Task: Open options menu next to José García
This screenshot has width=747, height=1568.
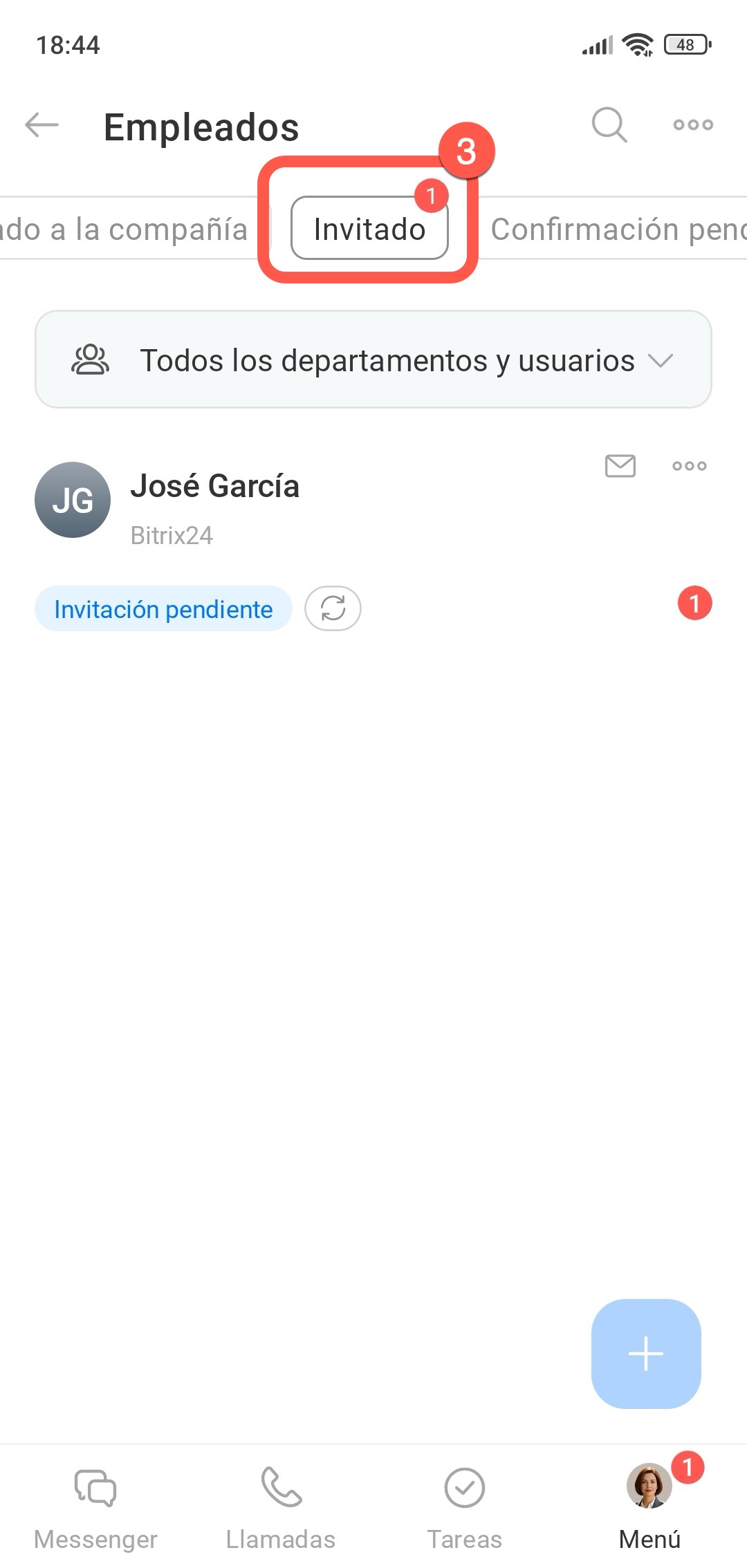Action: tap(688, 466)
